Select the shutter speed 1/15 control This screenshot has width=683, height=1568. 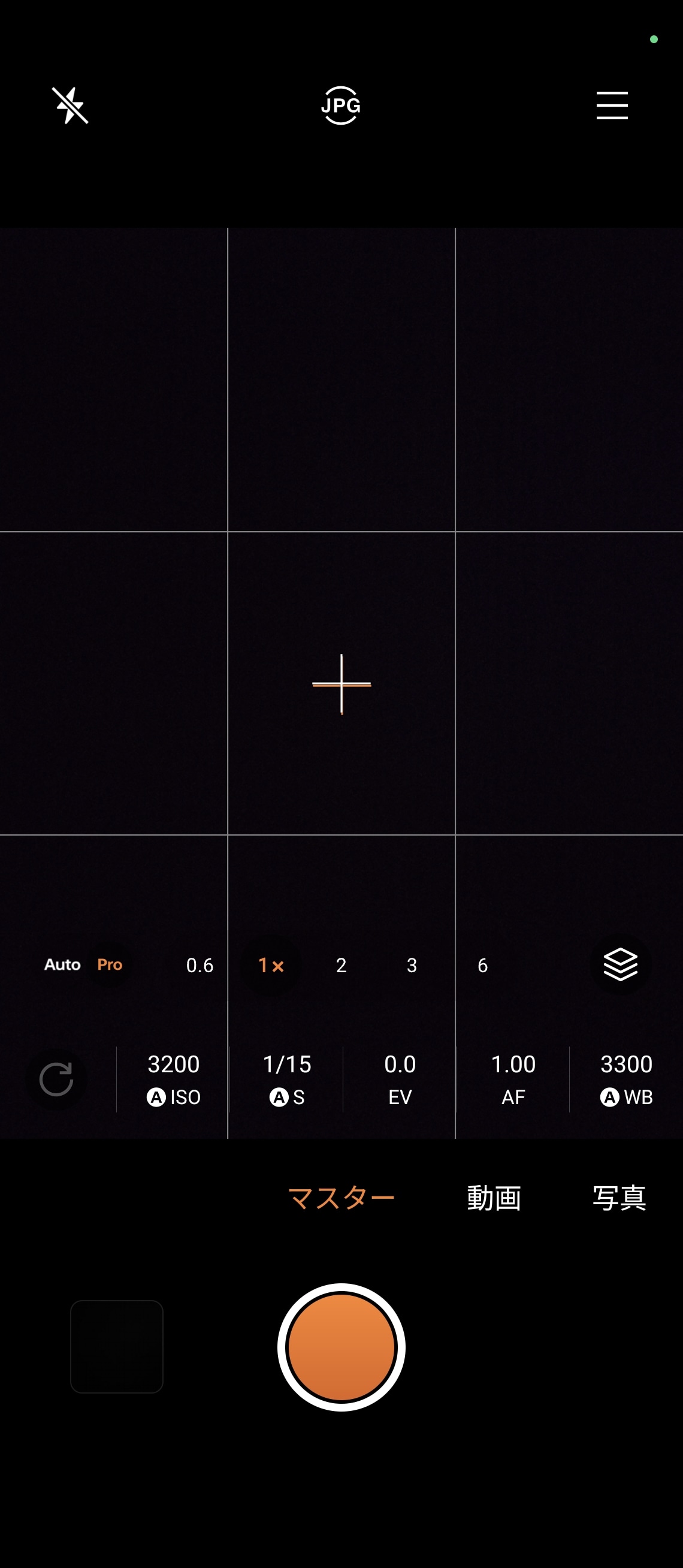(x=287, y=1064)
